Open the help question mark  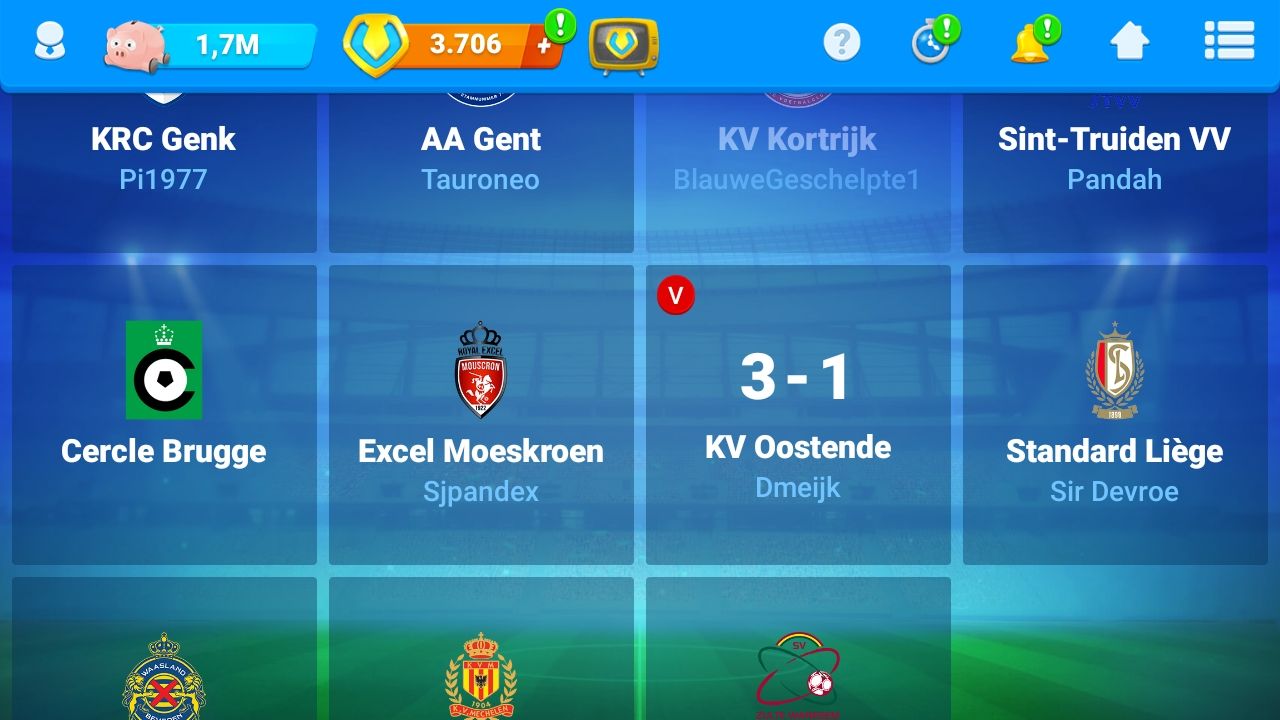[842, 43]
